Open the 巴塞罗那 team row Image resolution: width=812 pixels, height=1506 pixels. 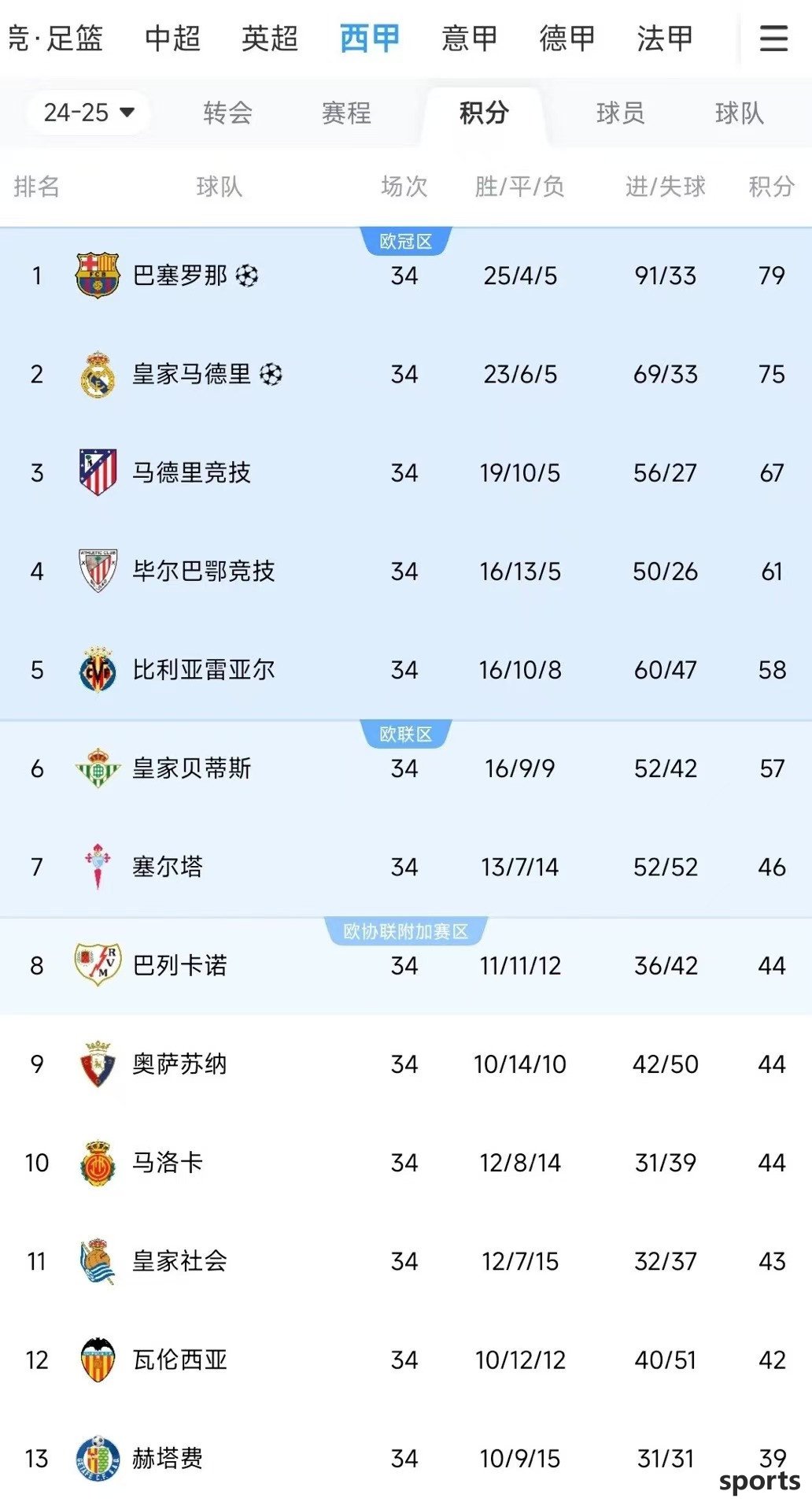(406, 276)
